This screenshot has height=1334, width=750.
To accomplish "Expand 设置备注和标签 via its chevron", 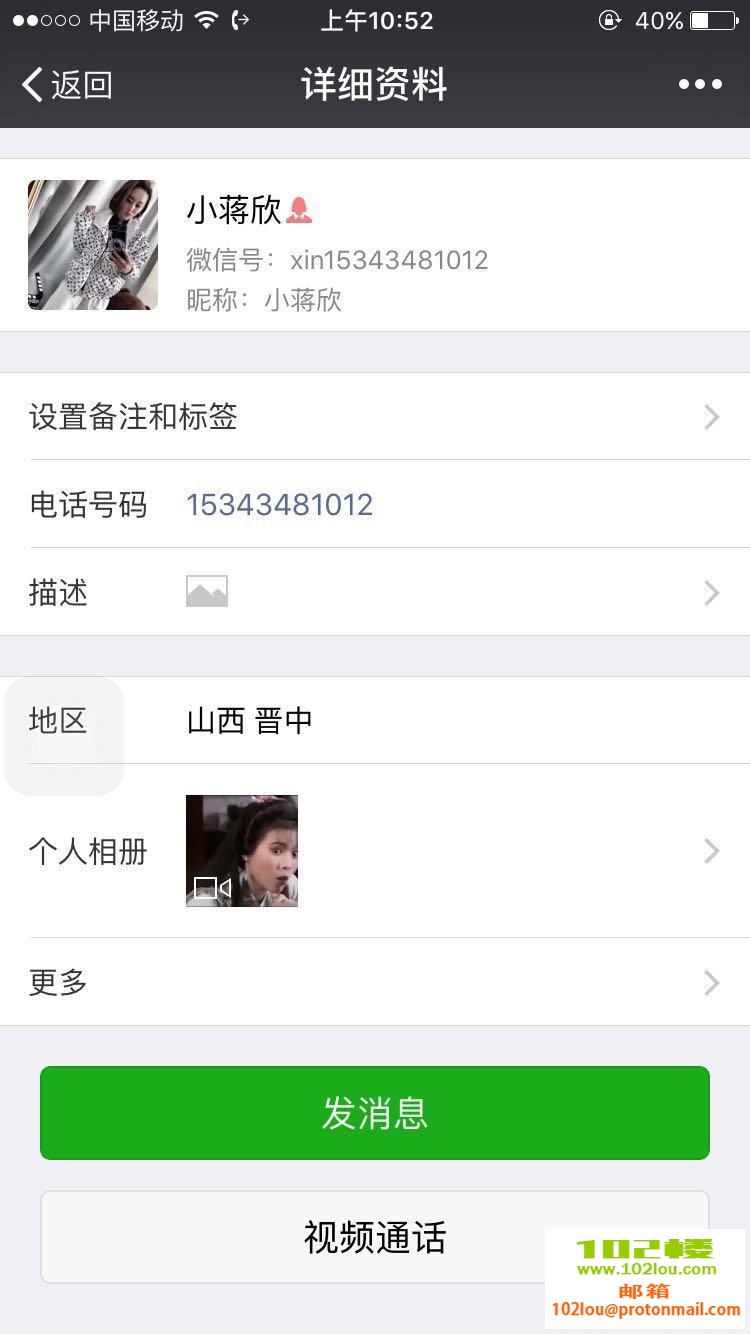I will (710, 417).
